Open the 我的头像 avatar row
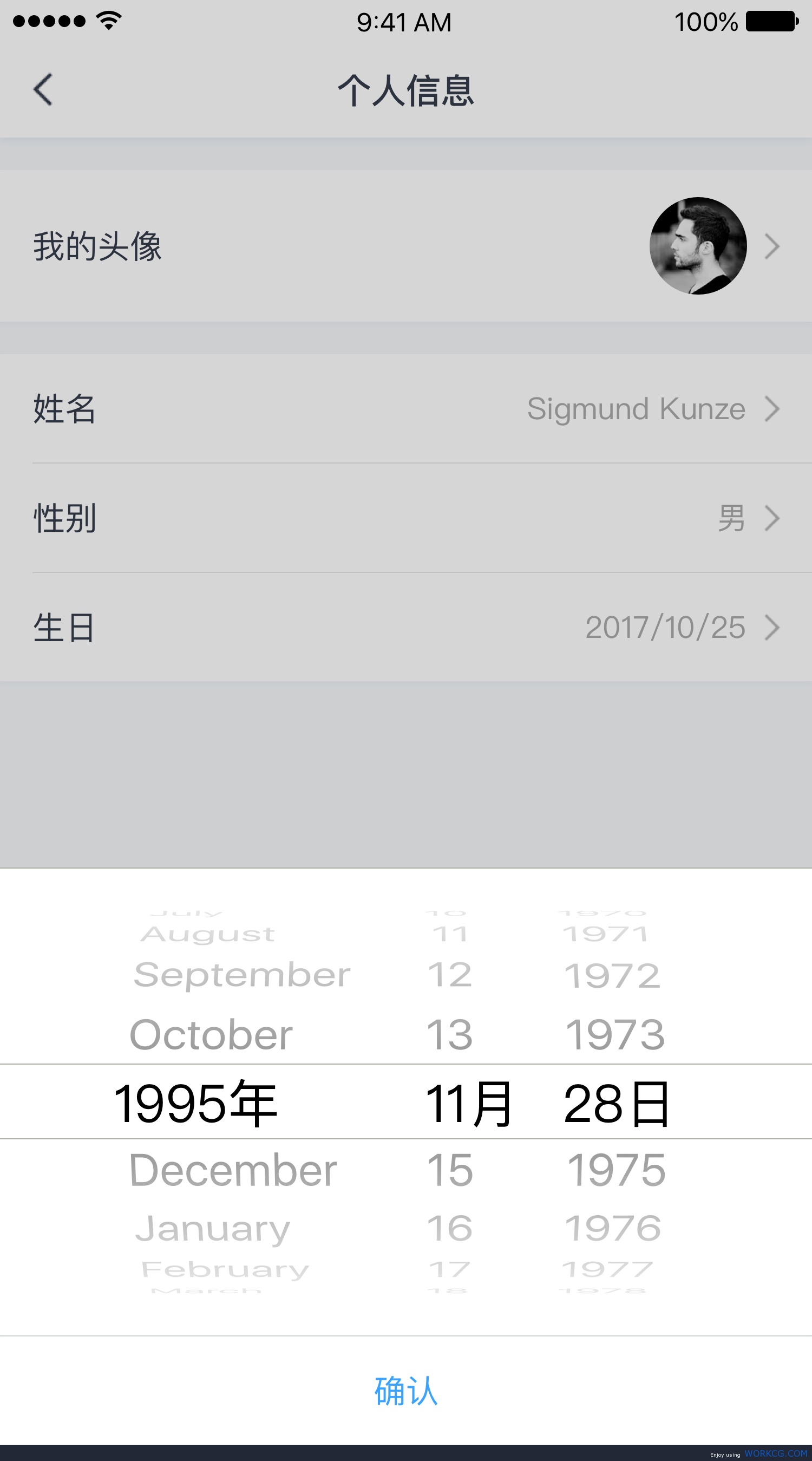The image size is (812, 1461). point(406,246)
